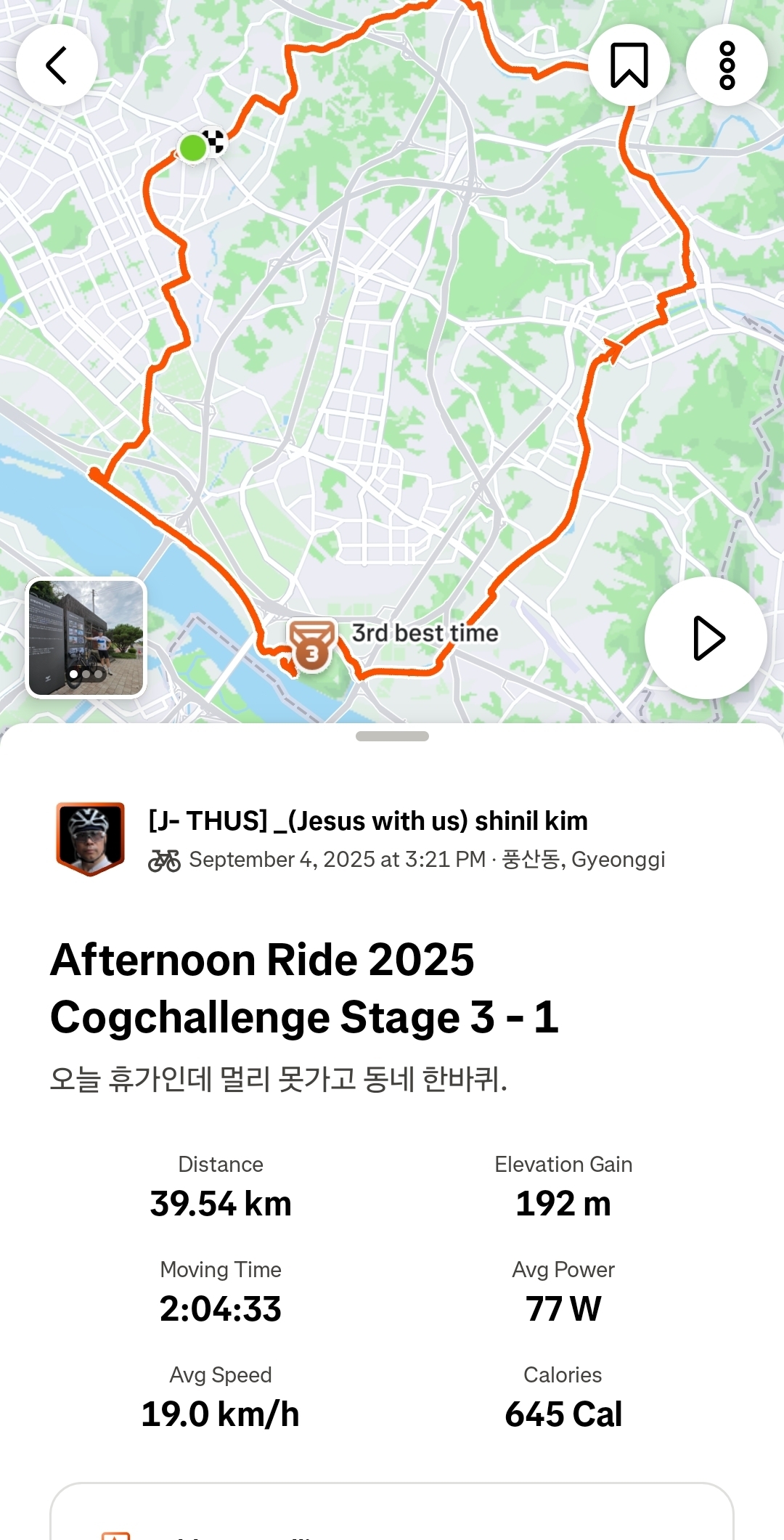Image resolution: width=784 pixels, height=1540 pixels.
Task: Open the activity photo thumbnail
Action: tap(86, 637)
